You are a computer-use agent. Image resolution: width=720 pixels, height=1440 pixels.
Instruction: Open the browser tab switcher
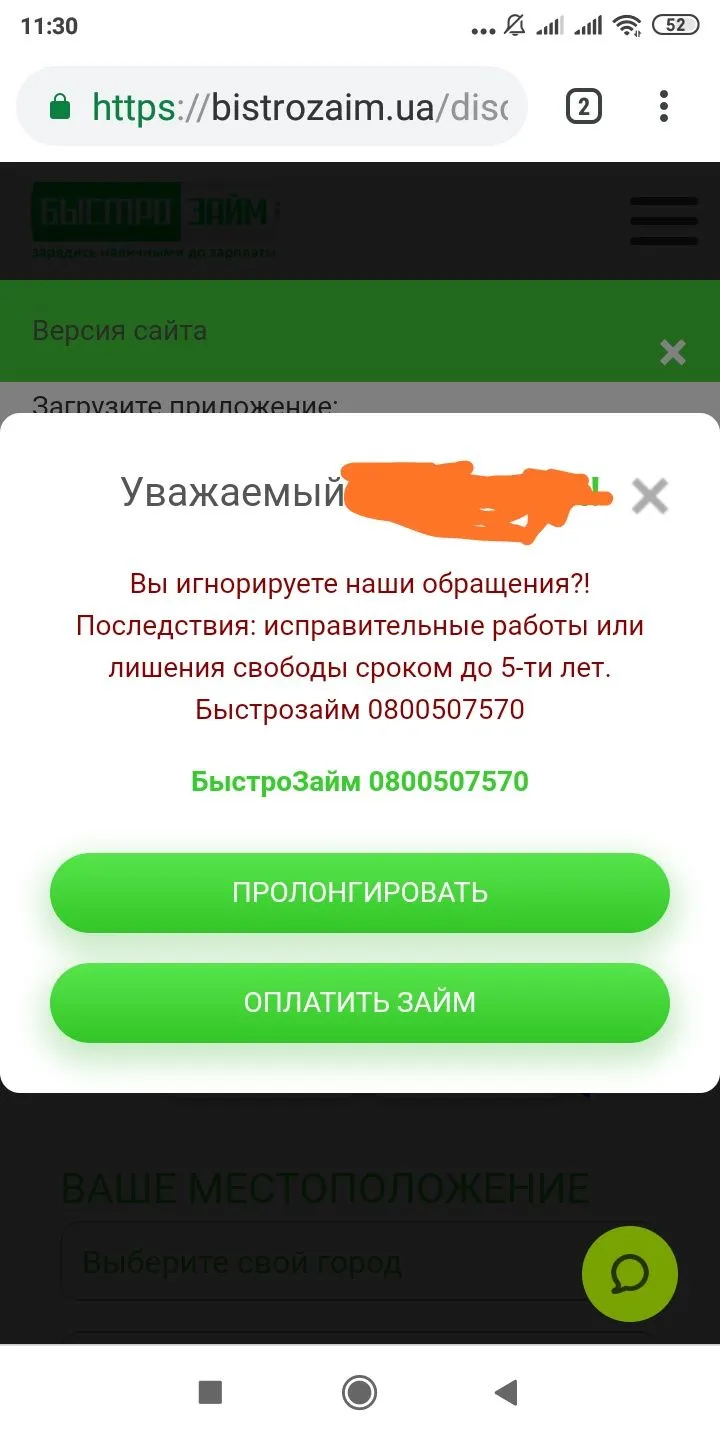(x=584, y=106)
